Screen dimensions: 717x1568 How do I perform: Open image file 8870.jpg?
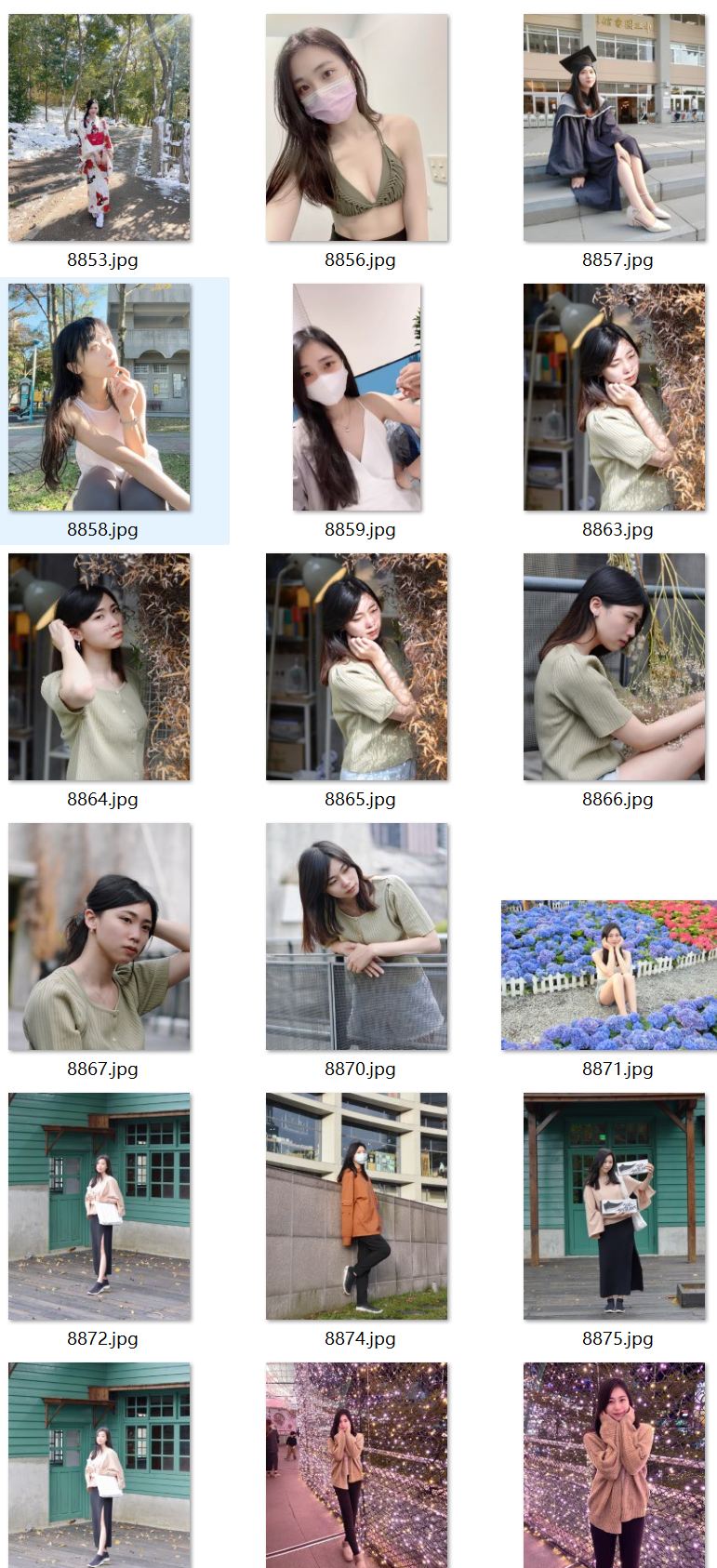[357, 937]
